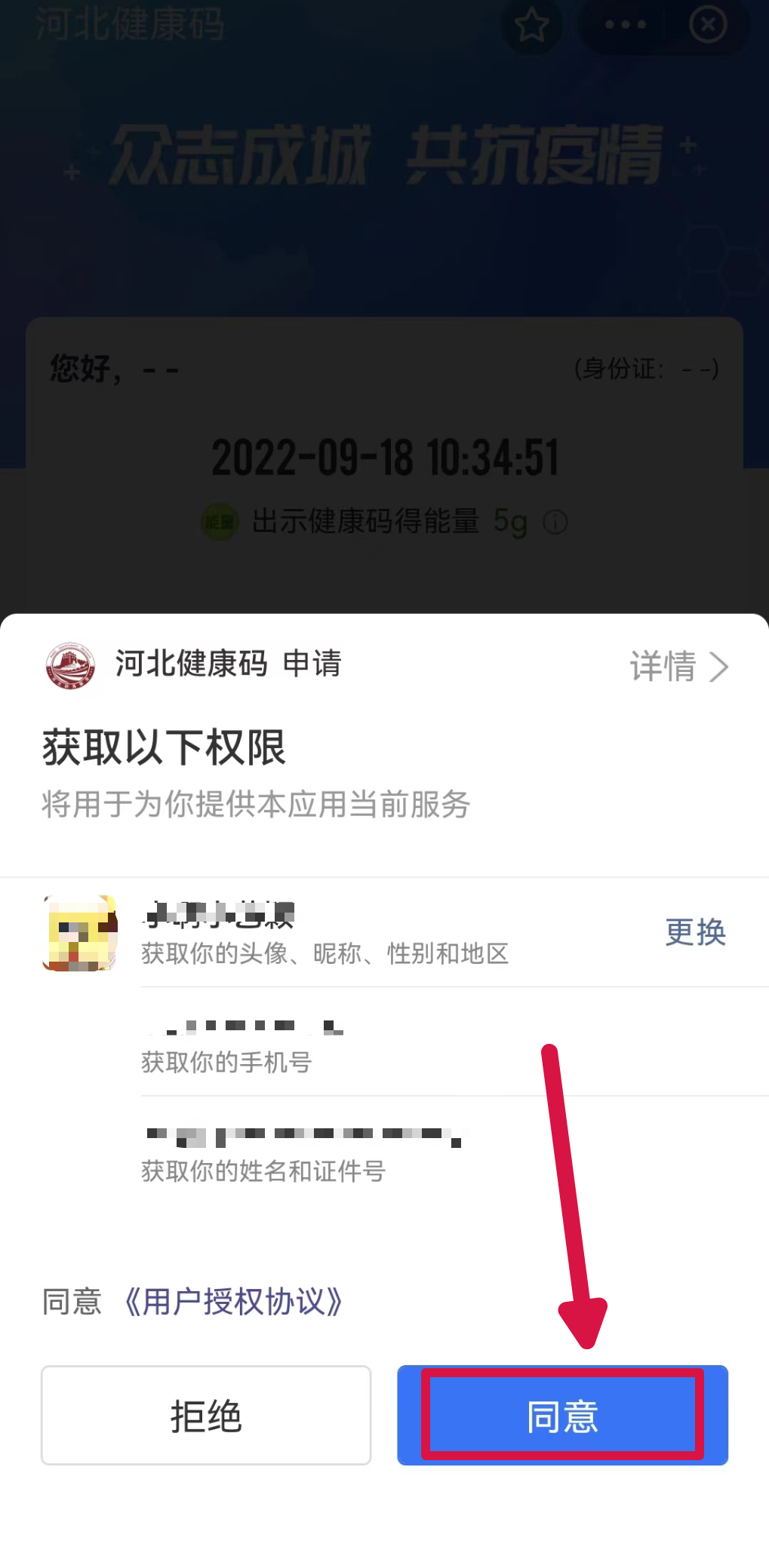Open the 用户授权协议 agreement link
This screenshot has width=769, height=1568.
233,1302
